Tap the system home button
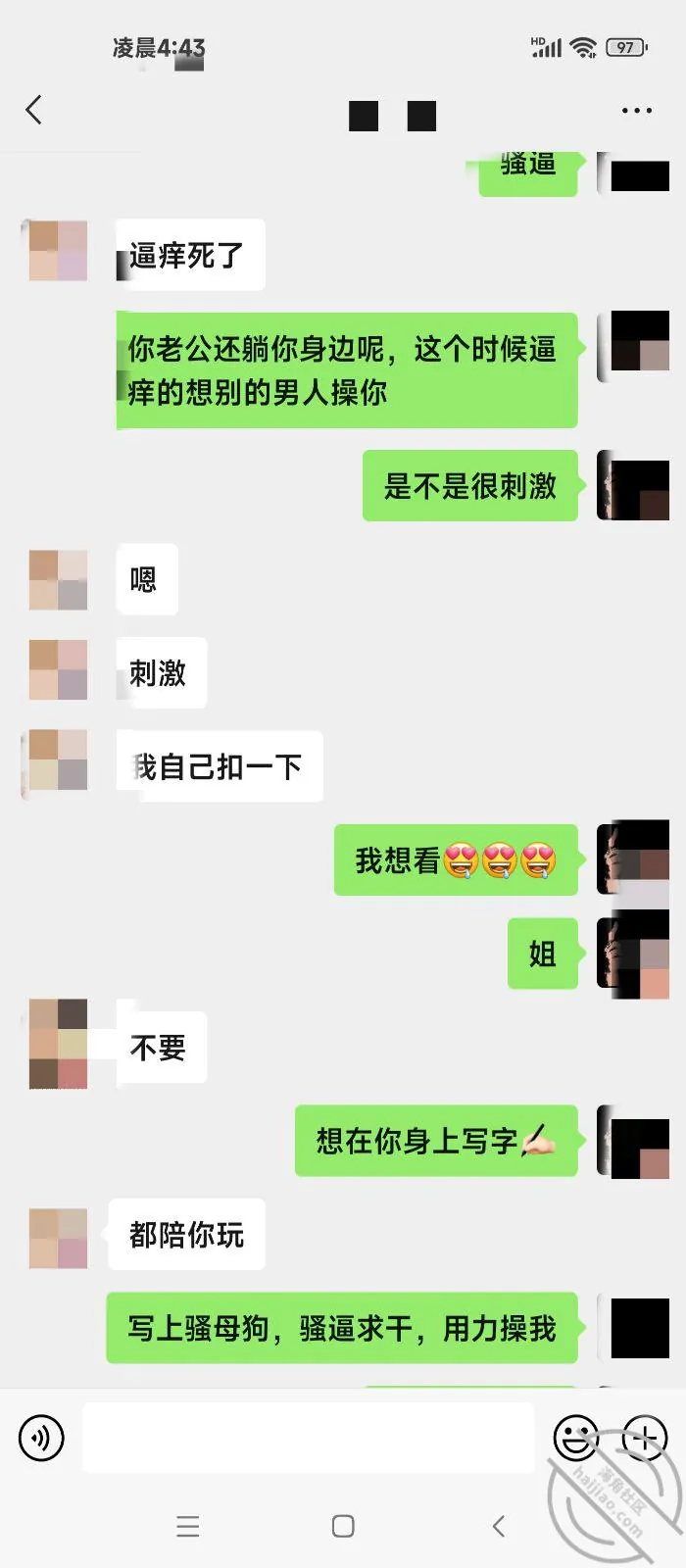Screen dimensions: 686x1568 point(343,1526)
